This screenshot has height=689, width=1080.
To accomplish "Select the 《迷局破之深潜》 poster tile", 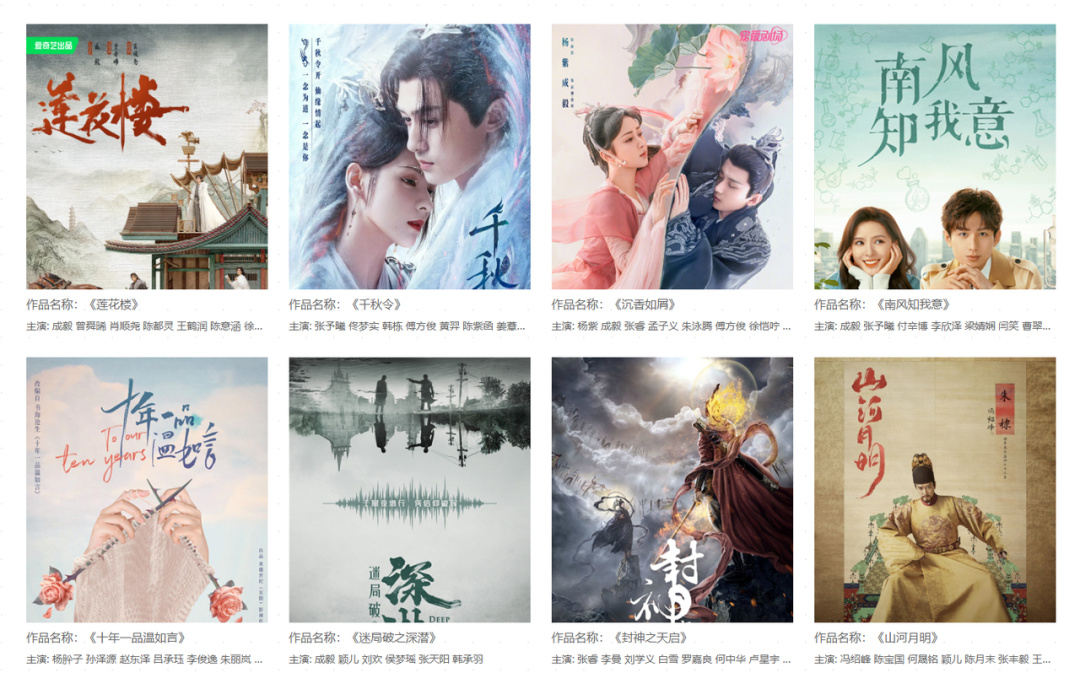I will (x=409, y=490).
